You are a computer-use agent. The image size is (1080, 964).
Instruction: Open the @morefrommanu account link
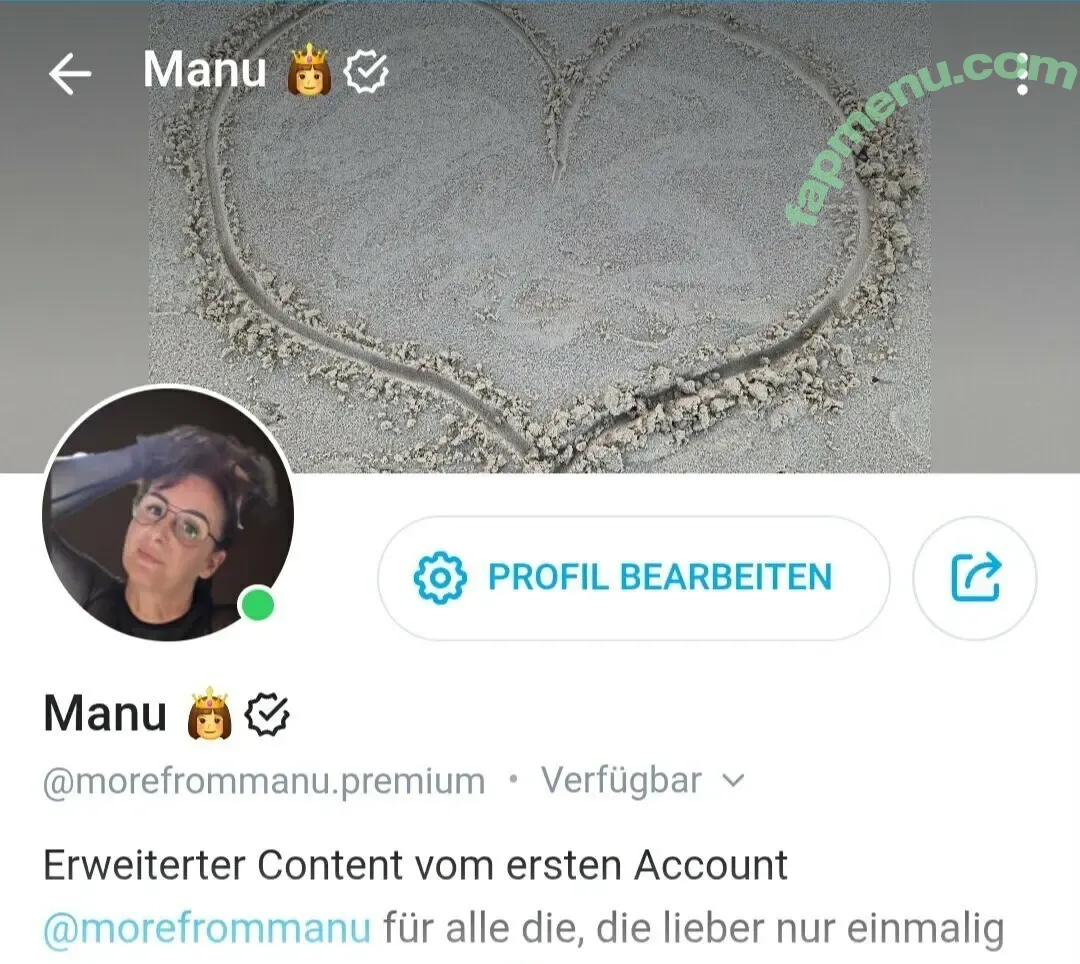(206, 928)
